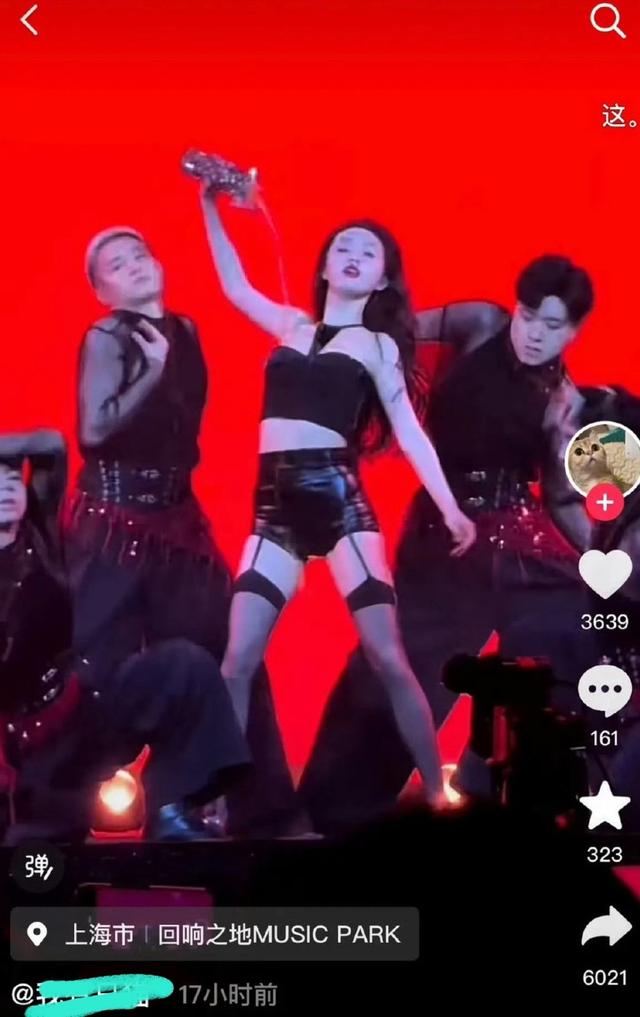Follow the creator via the red plus

coord(604,501)
